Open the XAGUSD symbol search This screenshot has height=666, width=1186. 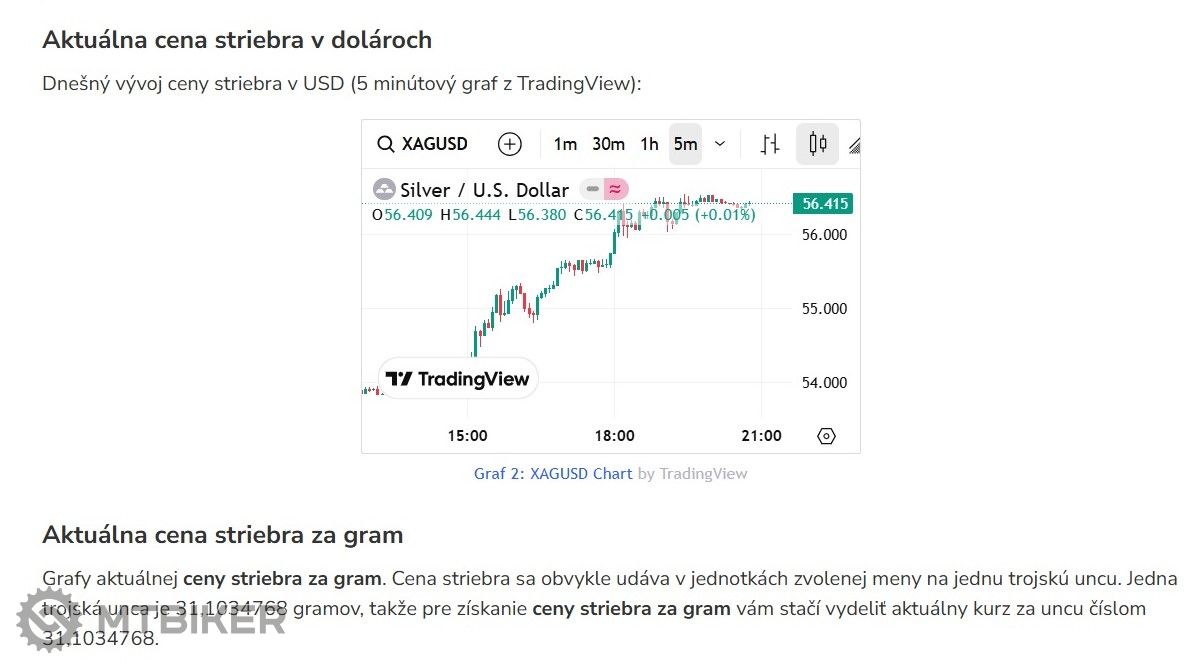422,144
